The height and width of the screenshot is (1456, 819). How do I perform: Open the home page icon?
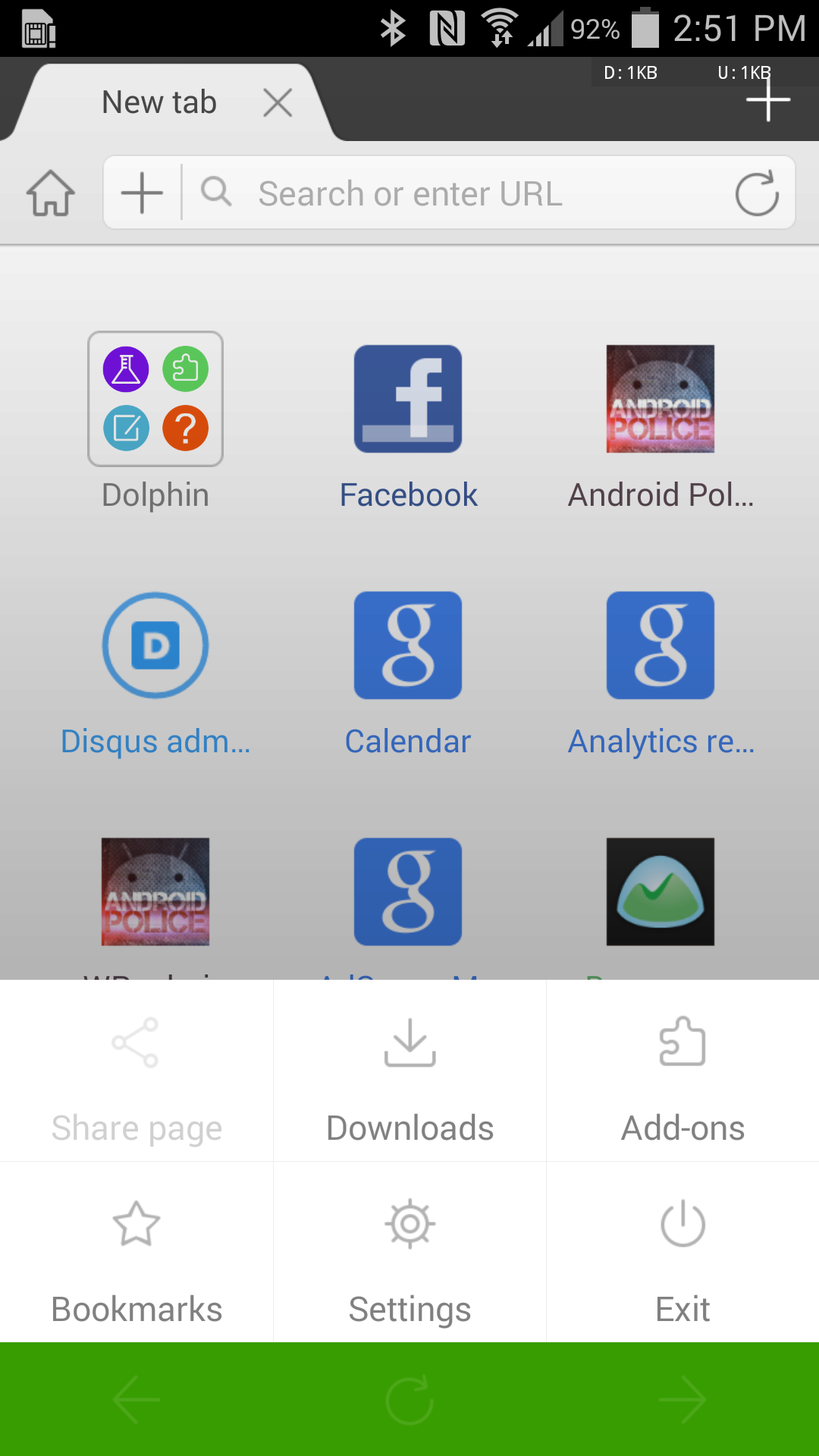point(49,193)
